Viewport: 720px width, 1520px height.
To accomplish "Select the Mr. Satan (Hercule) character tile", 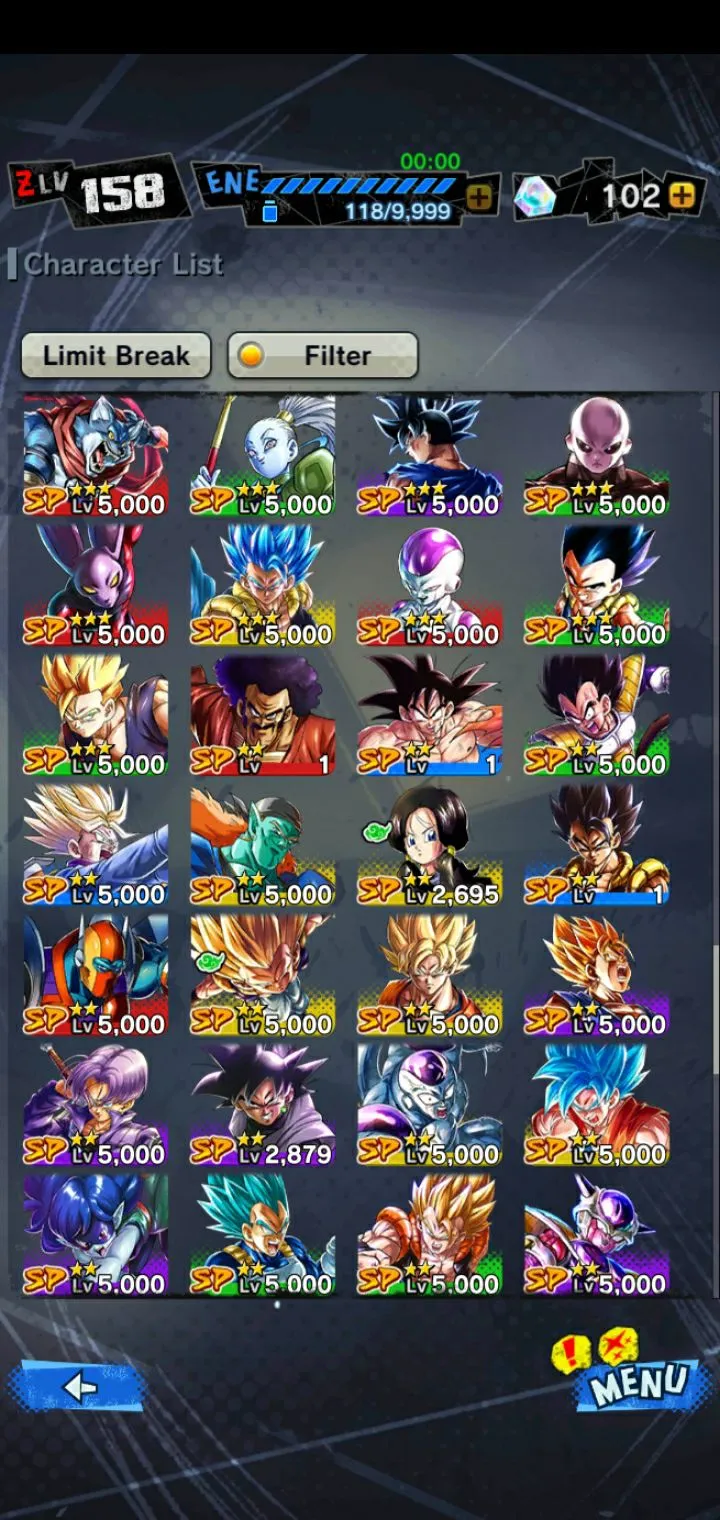I will coord(262,715).
